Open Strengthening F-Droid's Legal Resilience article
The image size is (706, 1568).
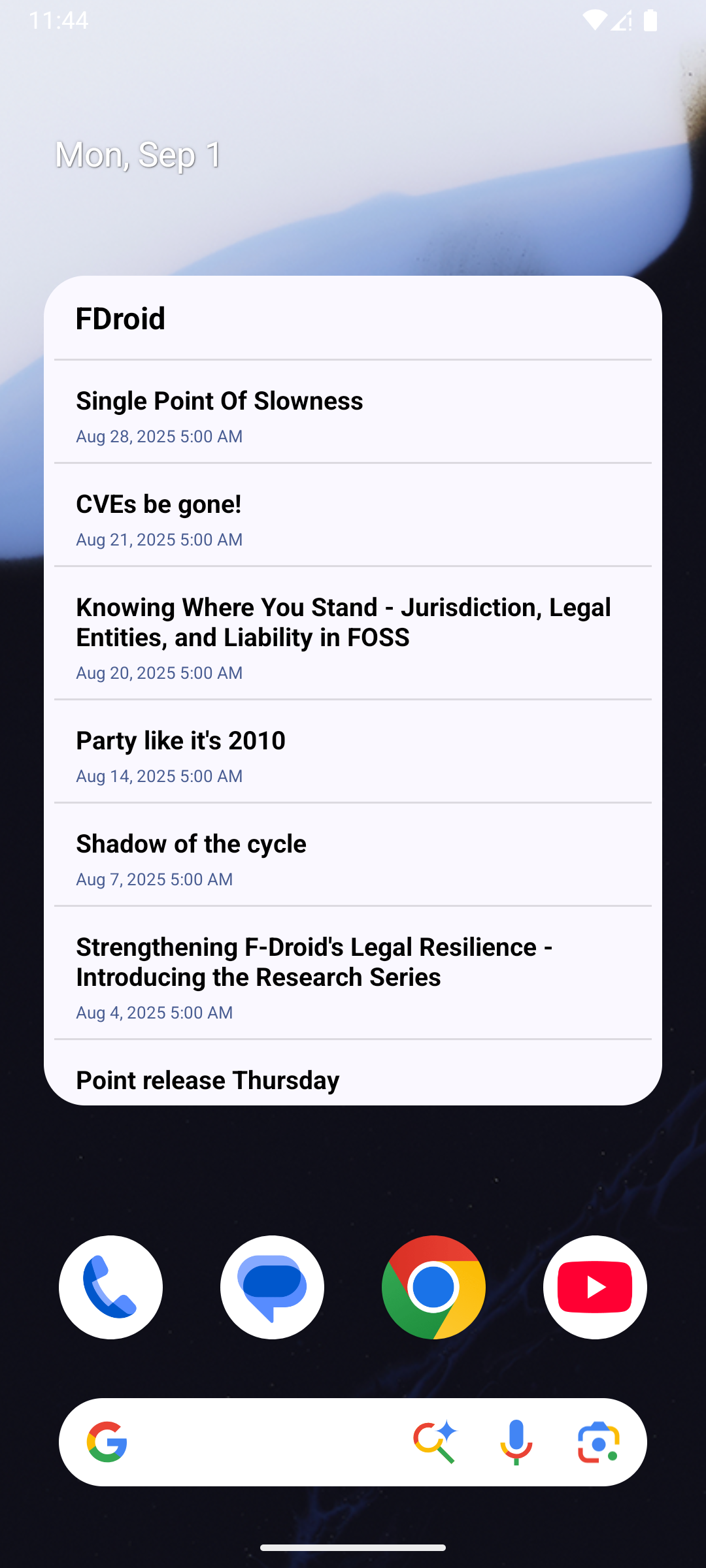click(x=352, y=973)
